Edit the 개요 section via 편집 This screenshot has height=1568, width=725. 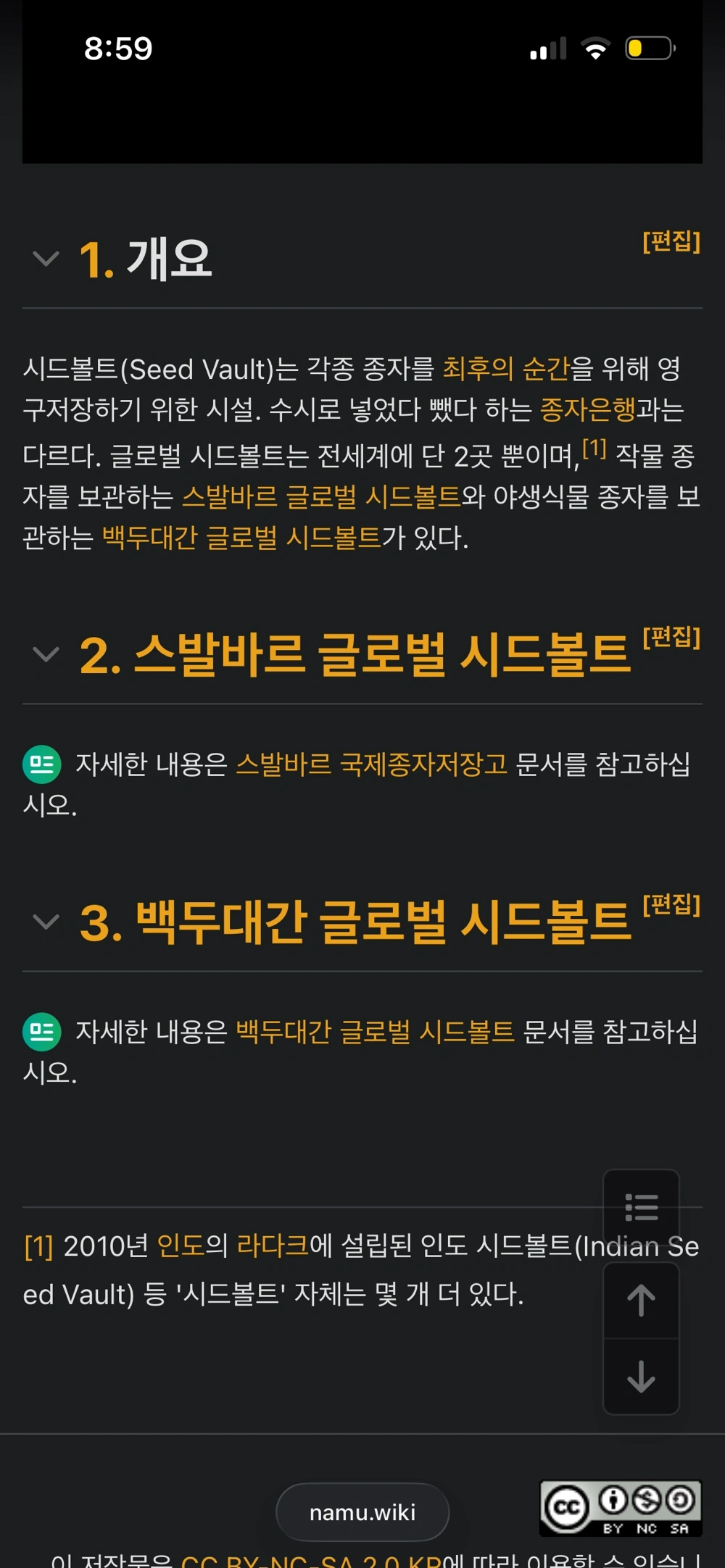671,241
